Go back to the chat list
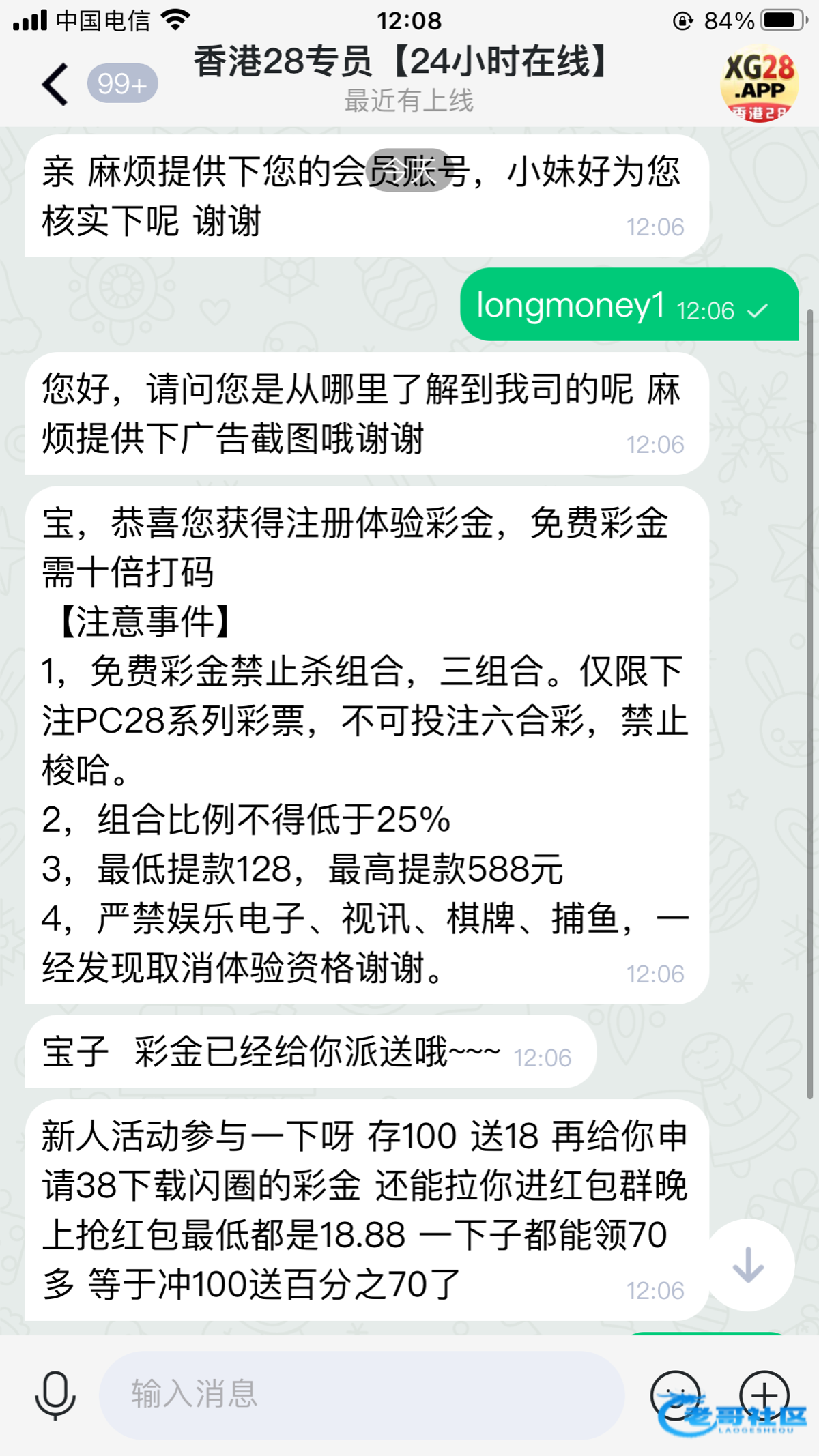Image resolution: width=819 pixels, height=1456 pixels. point(56,85)
